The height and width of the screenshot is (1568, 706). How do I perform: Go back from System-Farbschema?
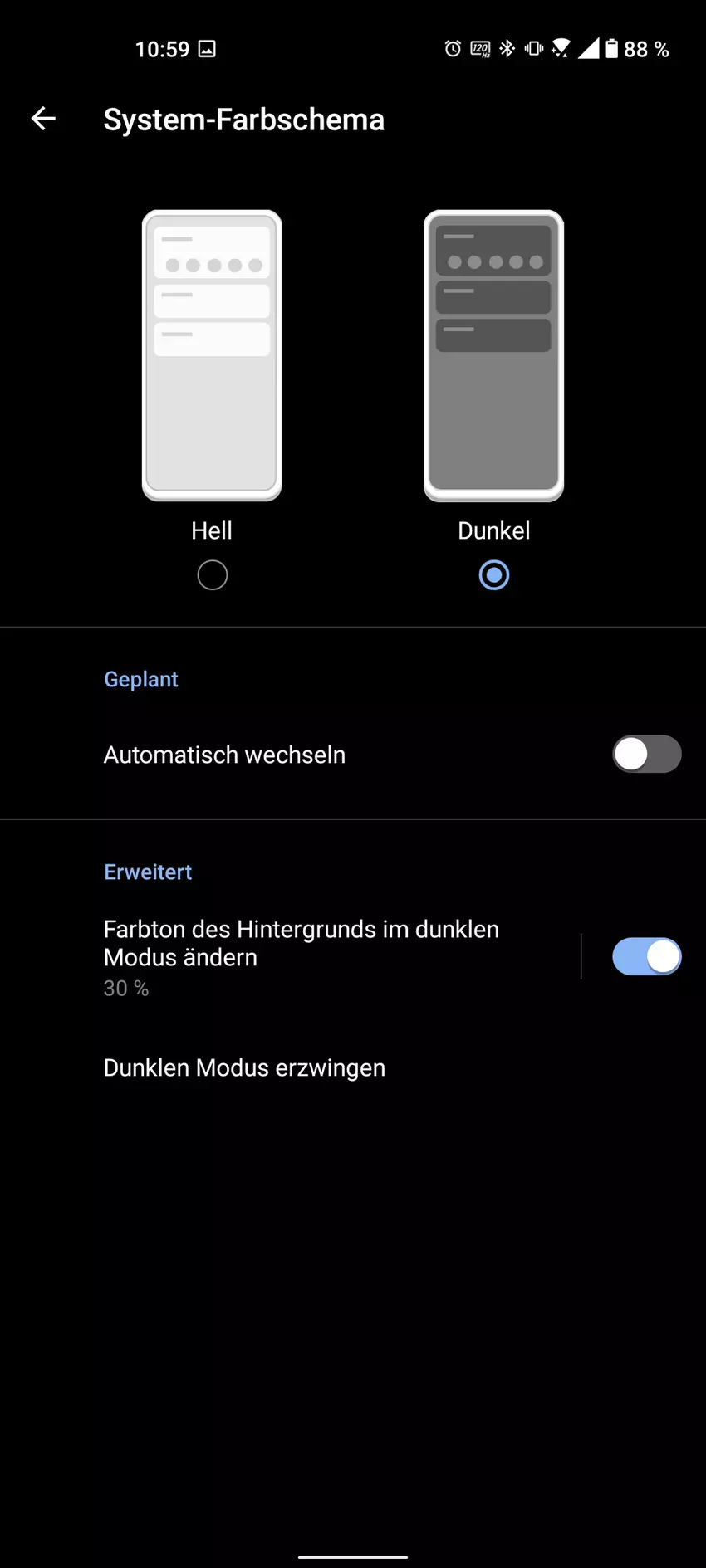coord(43,120)
